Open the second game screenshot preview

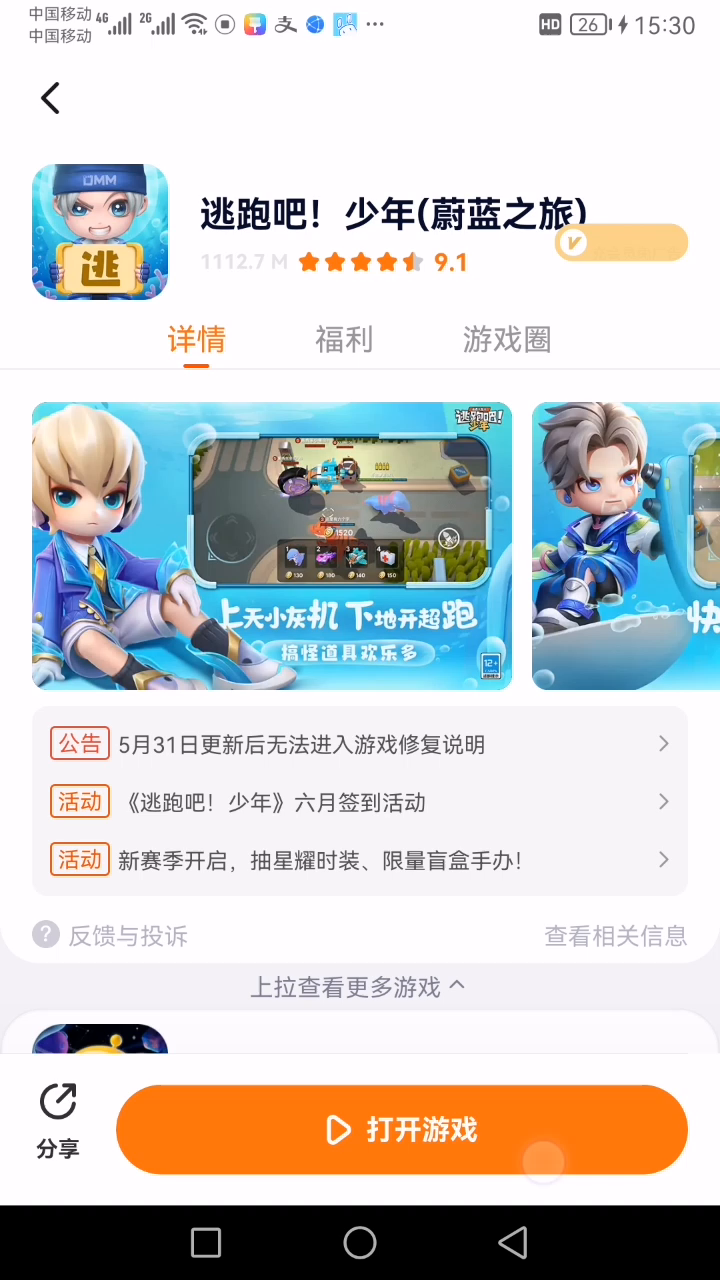click(x=626, y=546)
